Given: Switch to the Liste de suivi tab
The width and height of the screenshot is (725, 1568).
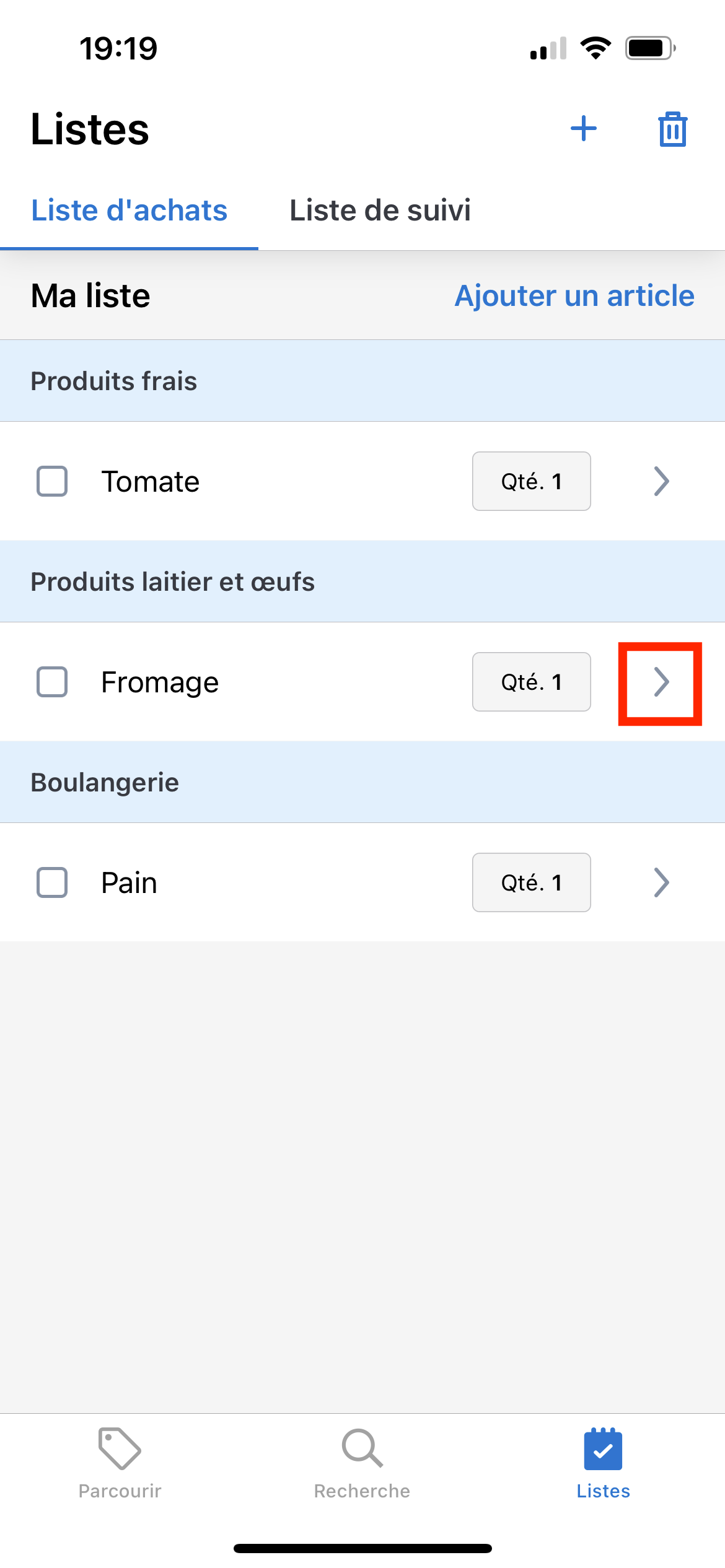Looking at the screenshot, I should (380, 211).
